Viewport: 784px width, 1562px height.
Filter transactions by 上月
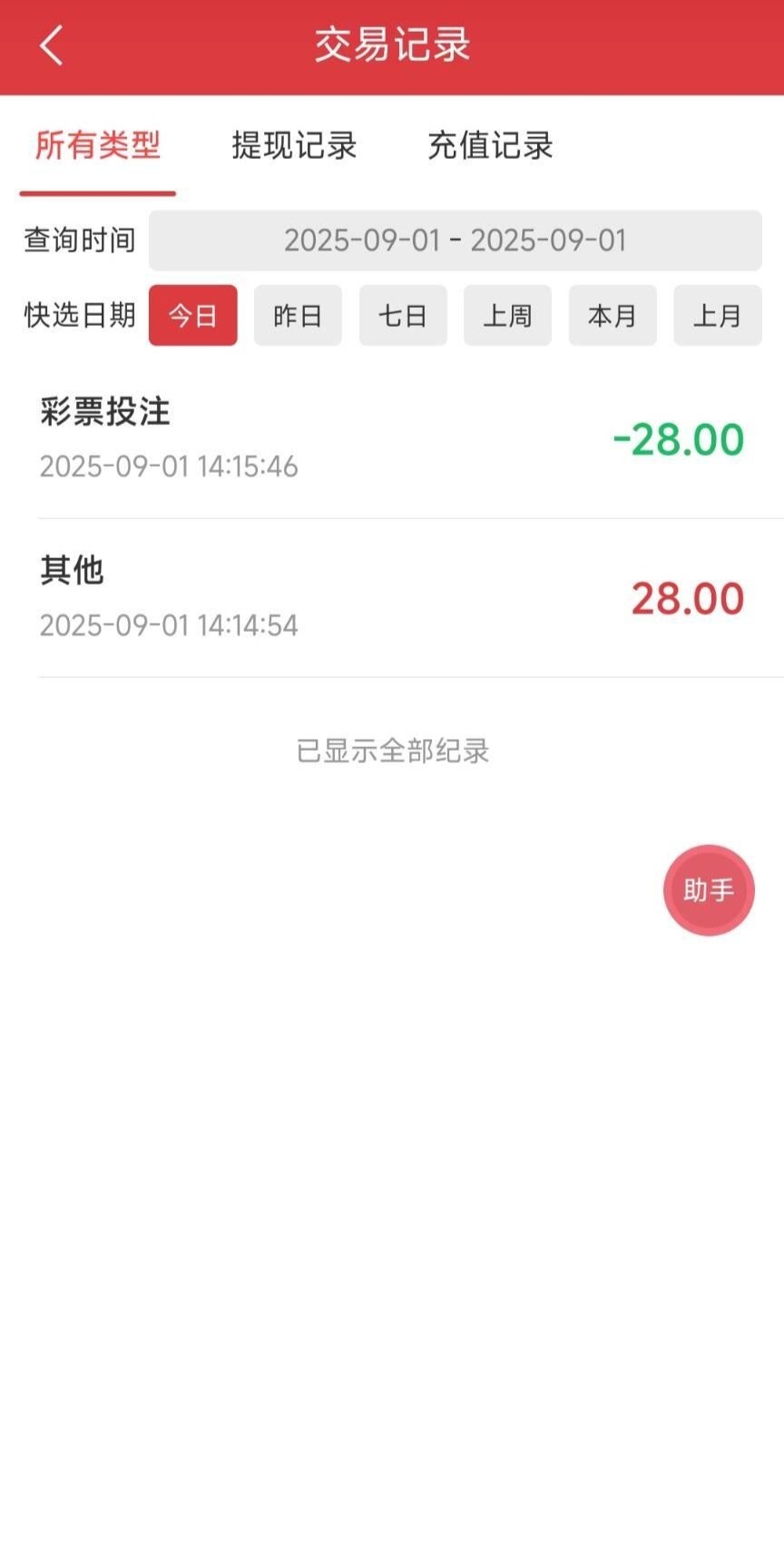pyautogui.click(x=717, y=316)
